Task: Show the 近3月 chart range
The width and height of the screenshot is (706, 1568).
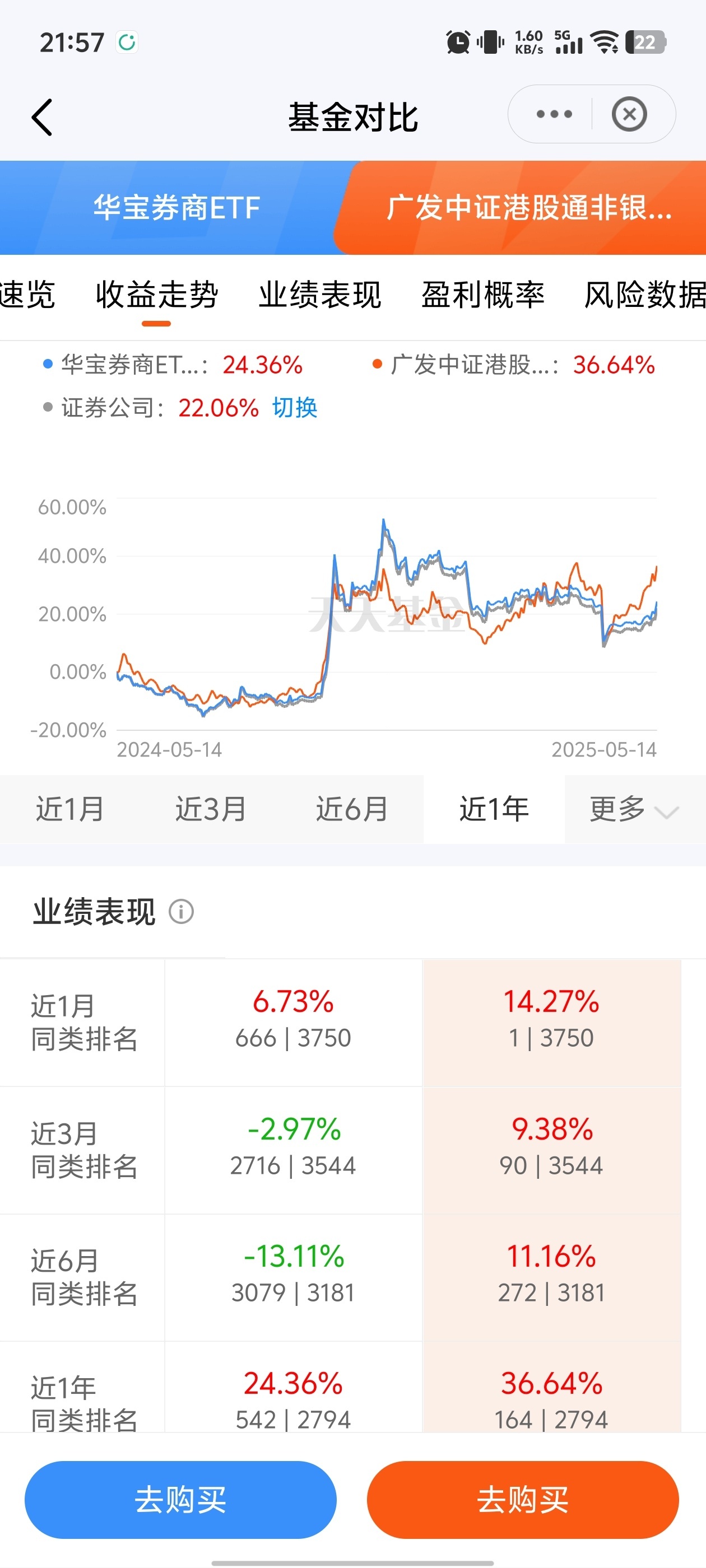Action: 211,810
